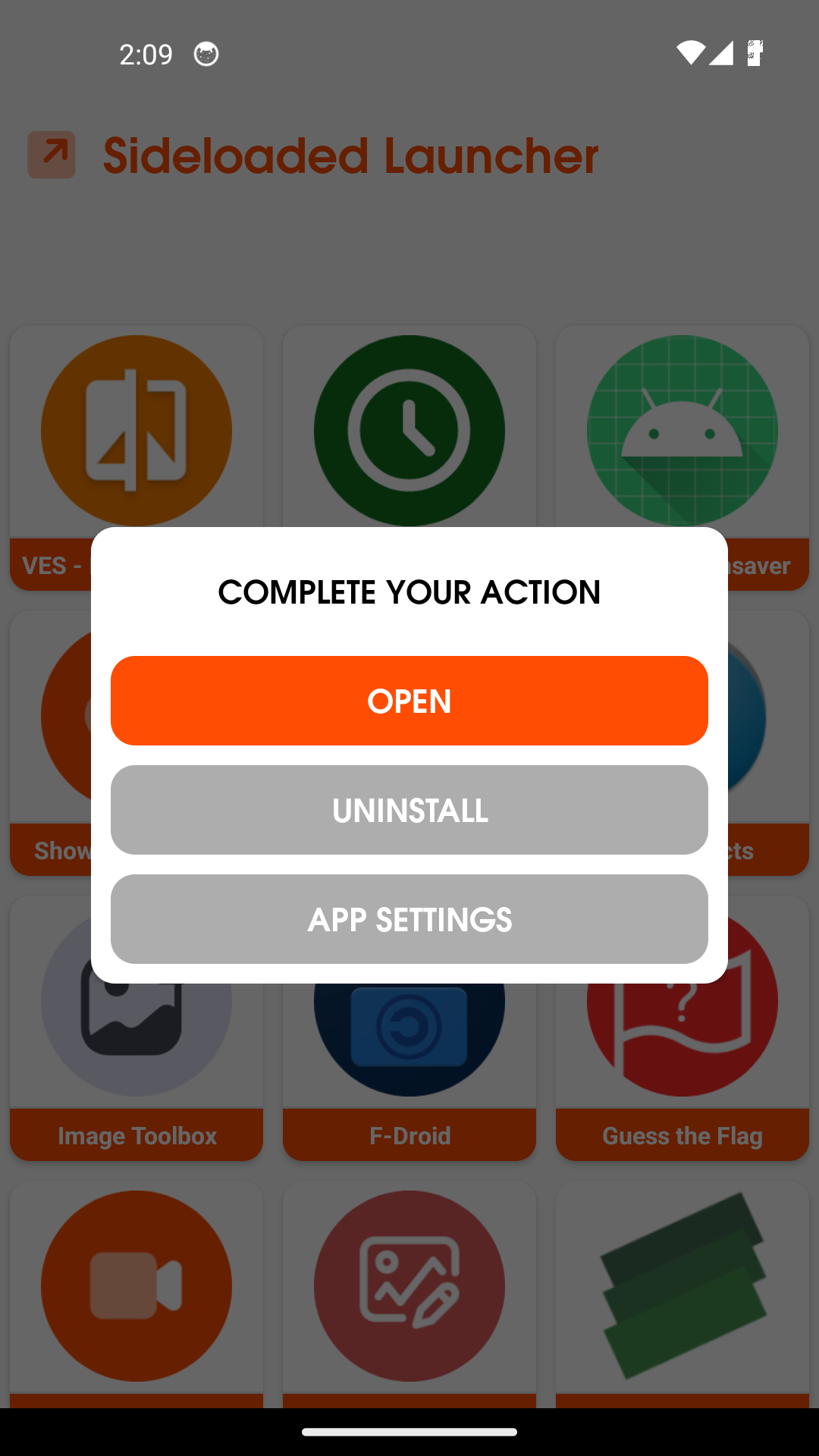Open the orange video camera app icon
The width and height of the screenshot is (819, 1456).
[136, 1287]
